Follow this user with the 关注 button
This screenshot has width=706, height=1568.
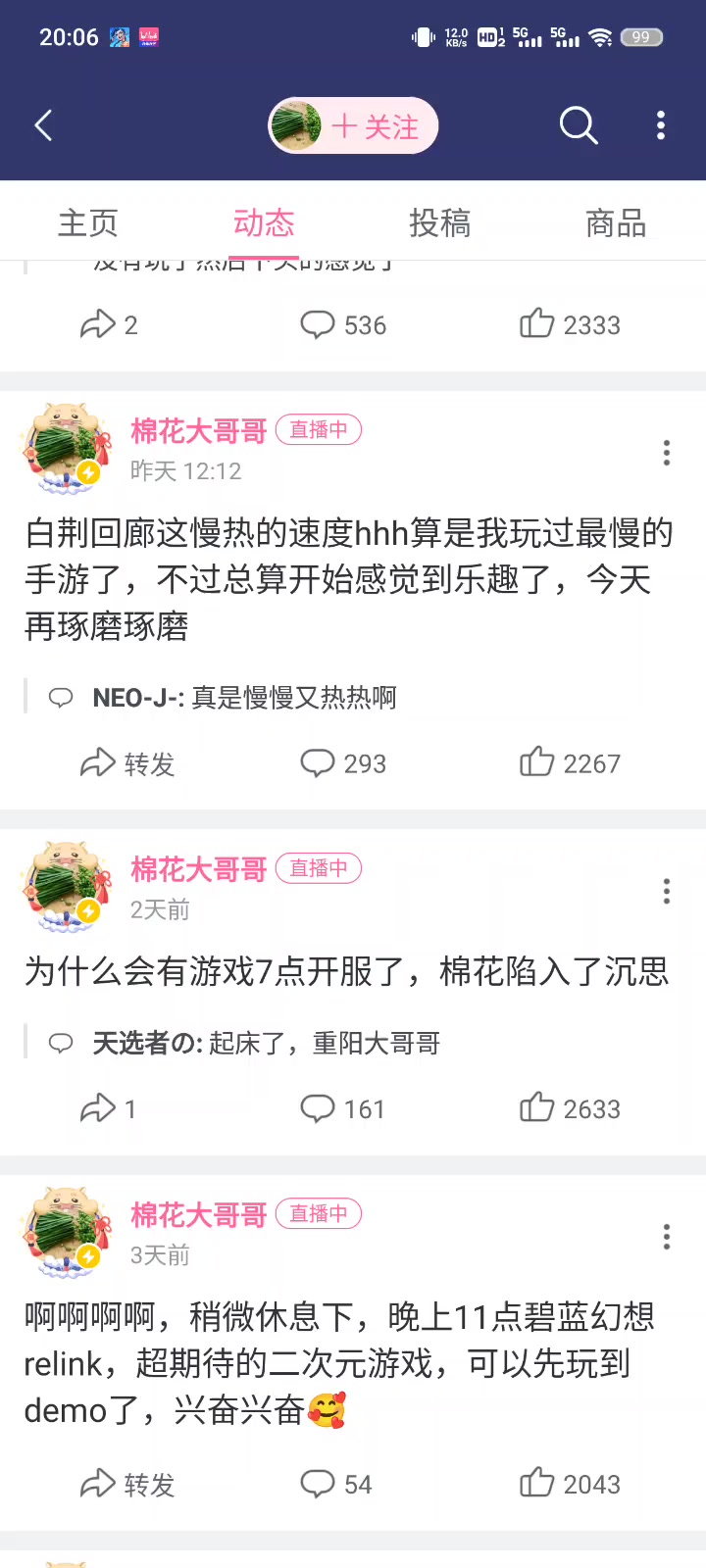point(375,126)
